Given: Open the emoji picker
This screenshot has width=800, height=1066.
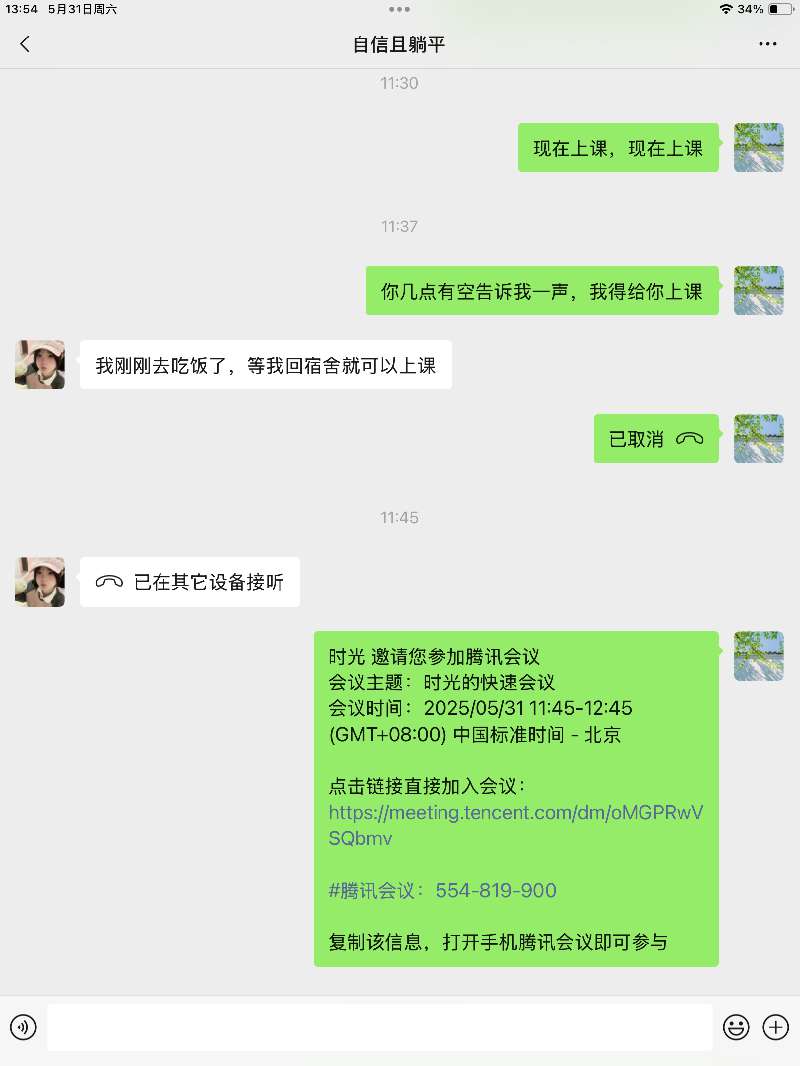Looking at the screenshot, I should 736,1027.
